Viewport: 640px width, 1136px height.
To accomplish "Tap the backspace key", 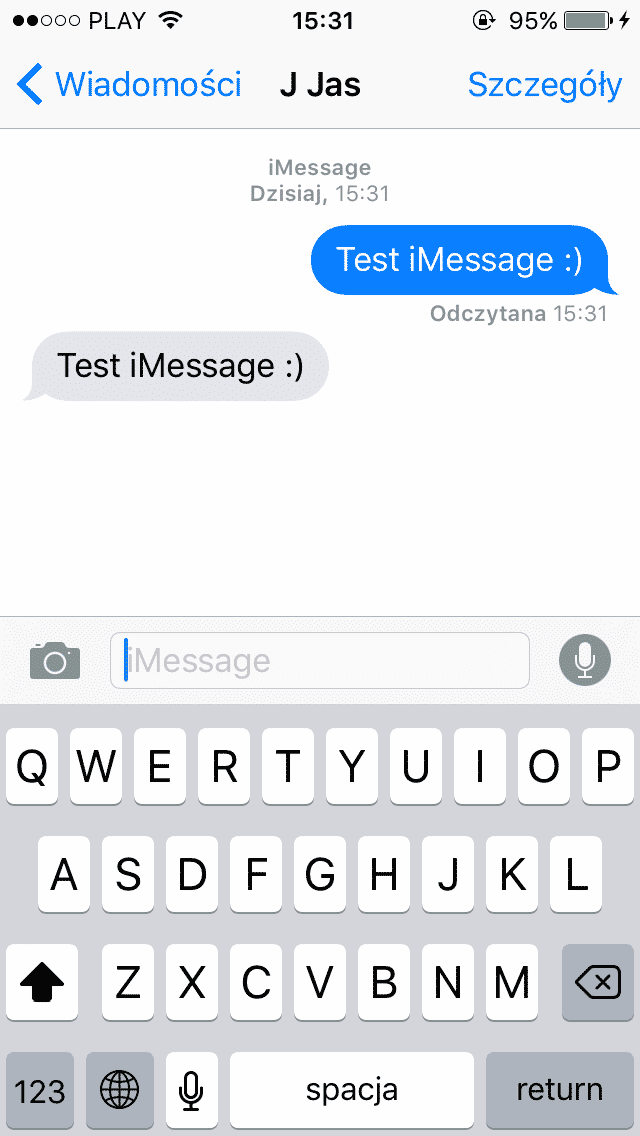I will [x=598, y=983].
